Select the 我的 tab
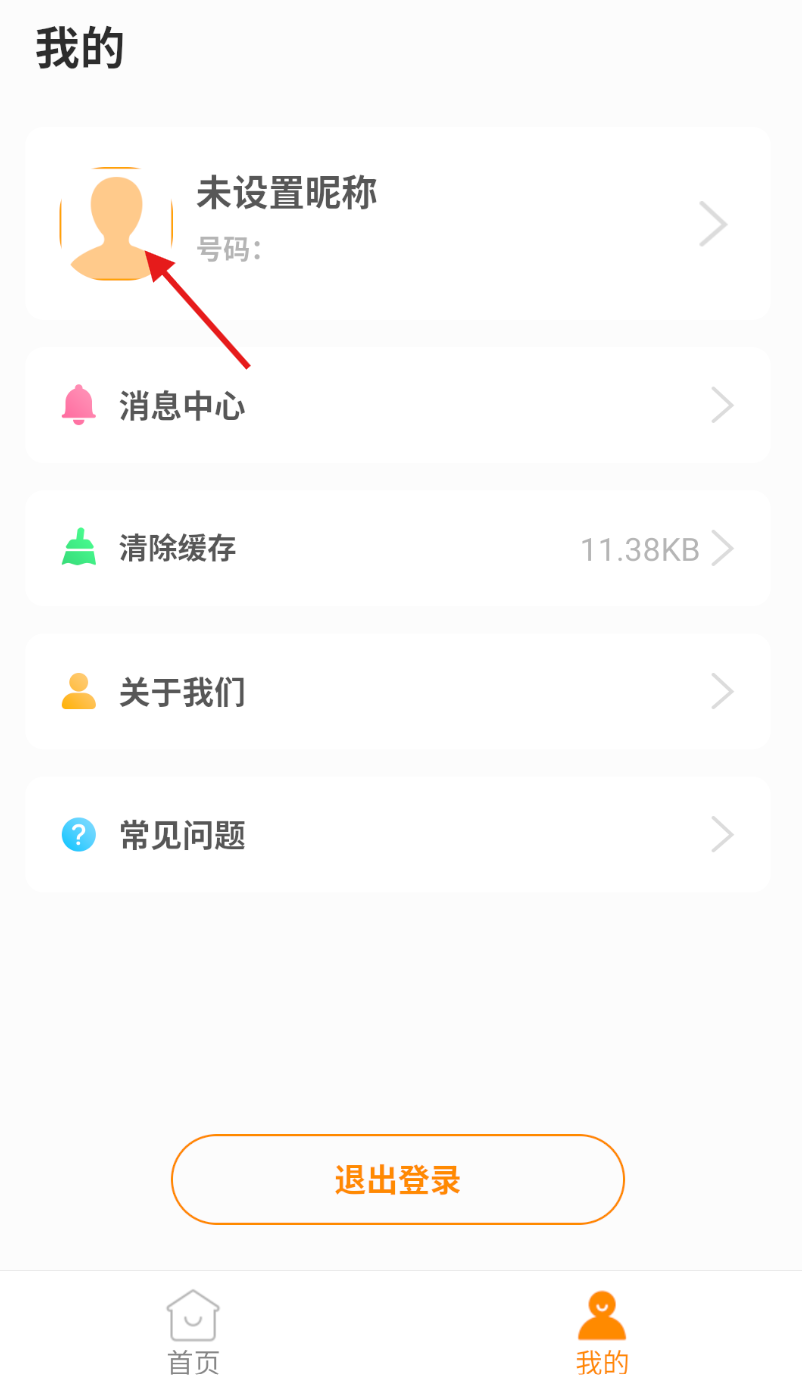Screen dimensions: 802x1378 (x=602, y=1331)
